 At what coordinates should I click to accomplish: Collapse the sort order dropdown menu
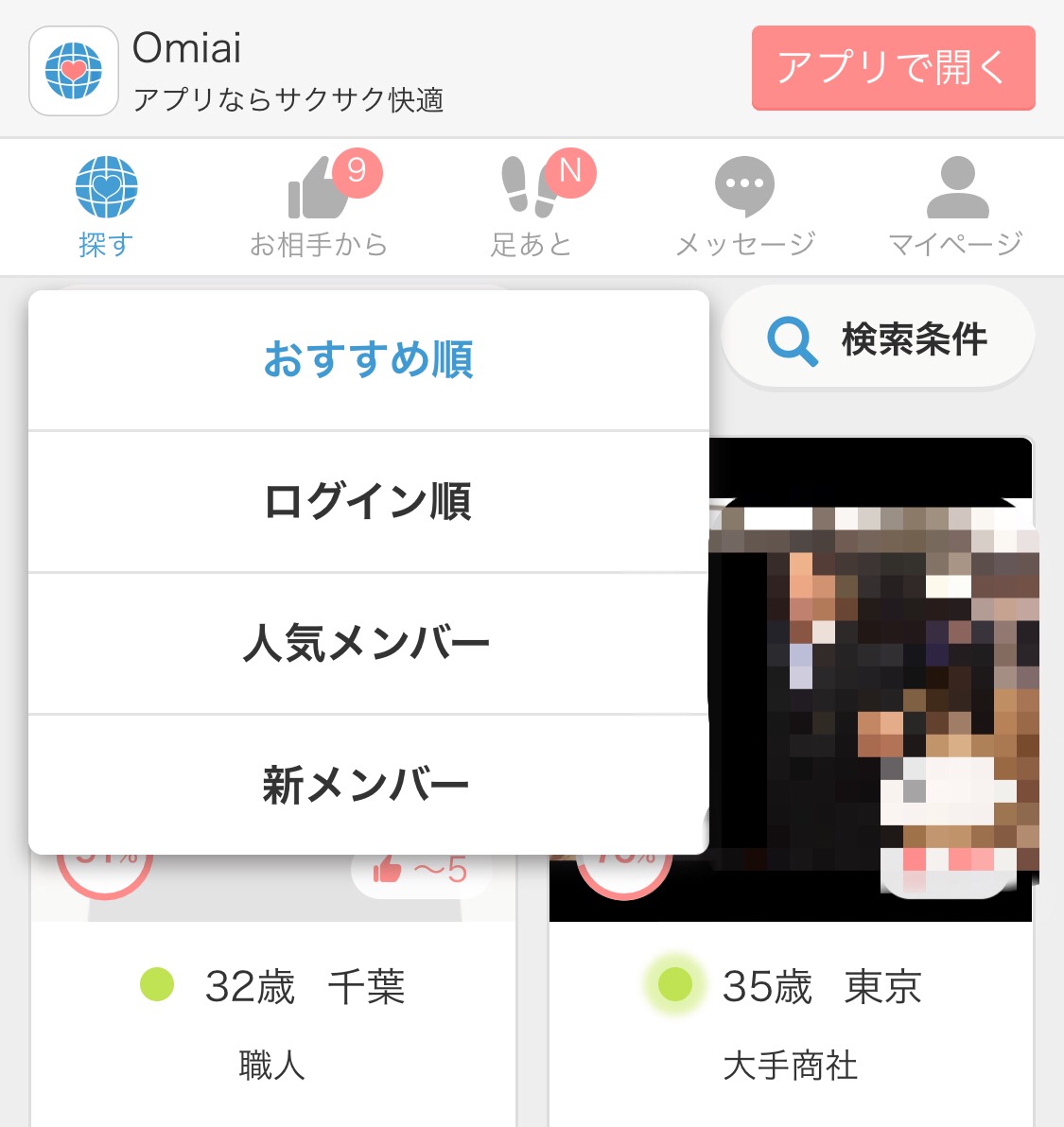(369, 359)
